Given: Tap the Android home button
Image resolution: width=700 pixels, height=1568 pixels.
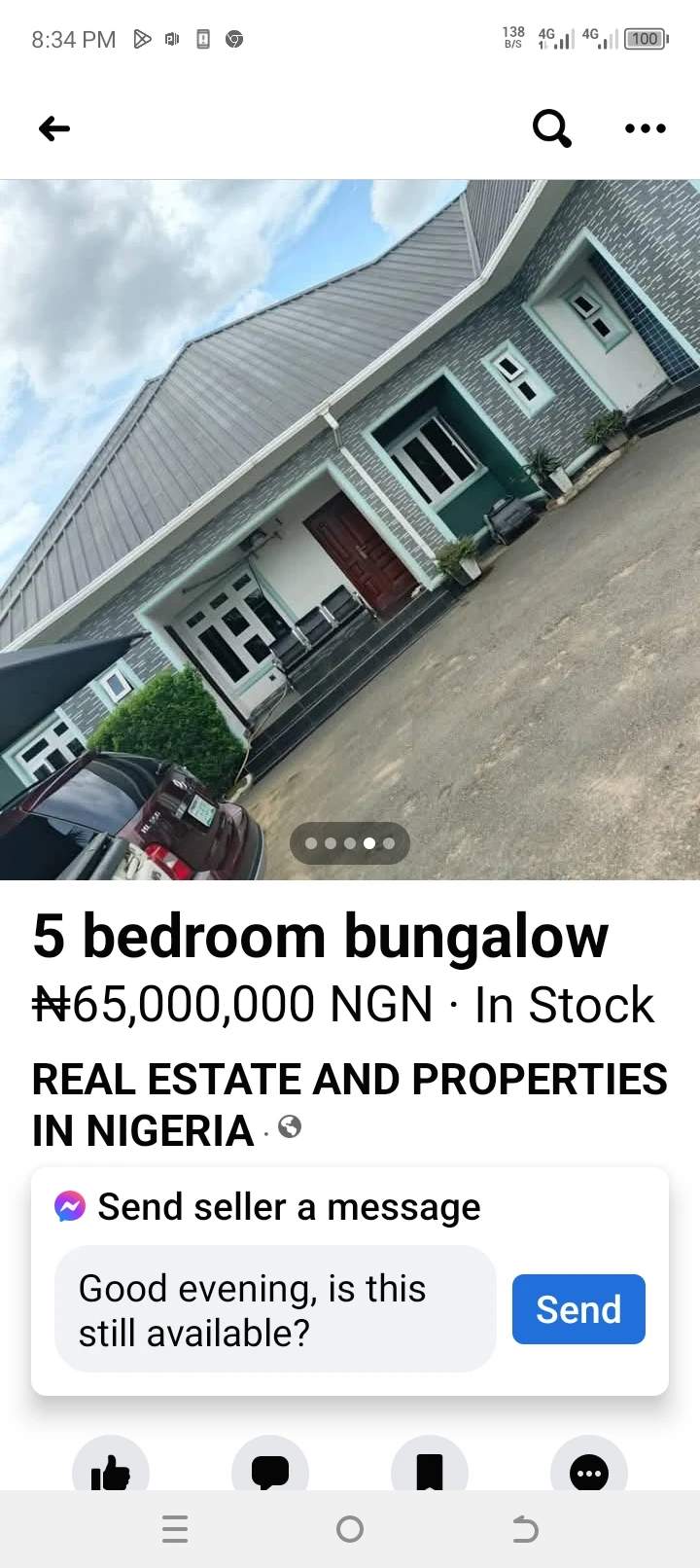Looking at the screenshot, I should tap(349, 1529).
